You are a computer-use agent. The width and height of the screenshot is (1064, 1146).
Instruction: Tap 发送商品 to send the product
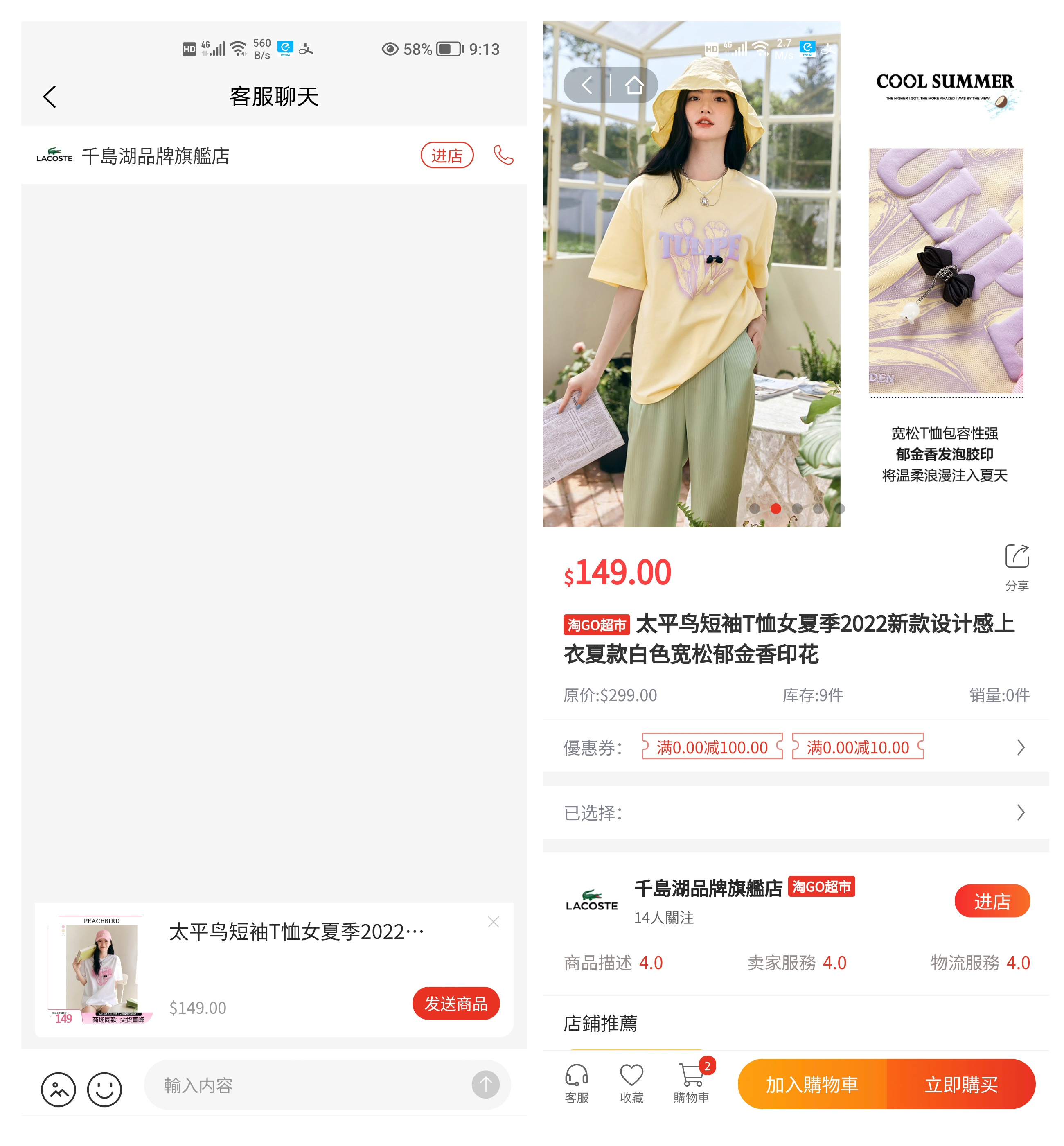click(455, 1004)
